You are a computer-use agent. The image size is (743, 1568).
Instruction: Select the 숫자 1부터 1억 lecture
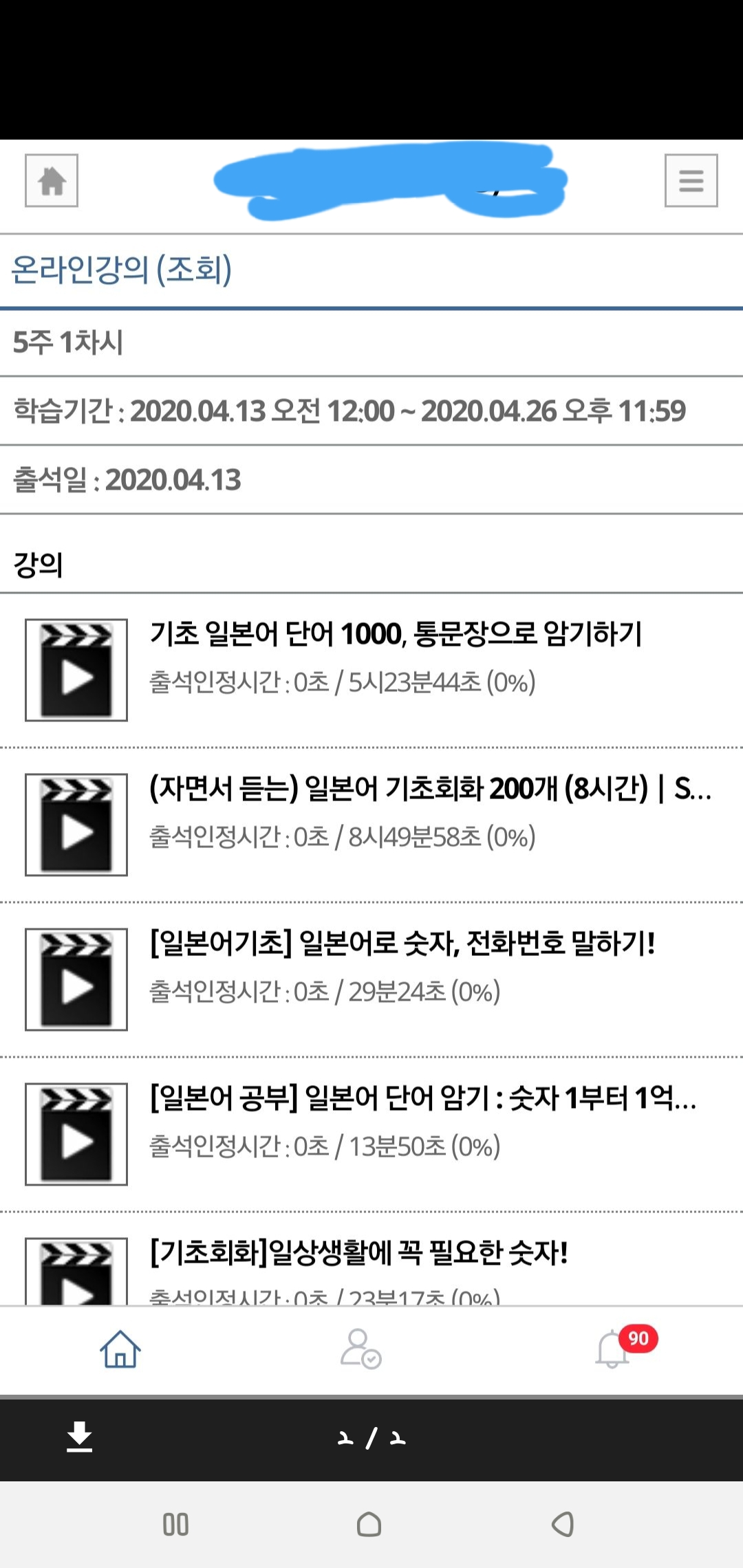pyautogui.click(x=422, y=1098)
